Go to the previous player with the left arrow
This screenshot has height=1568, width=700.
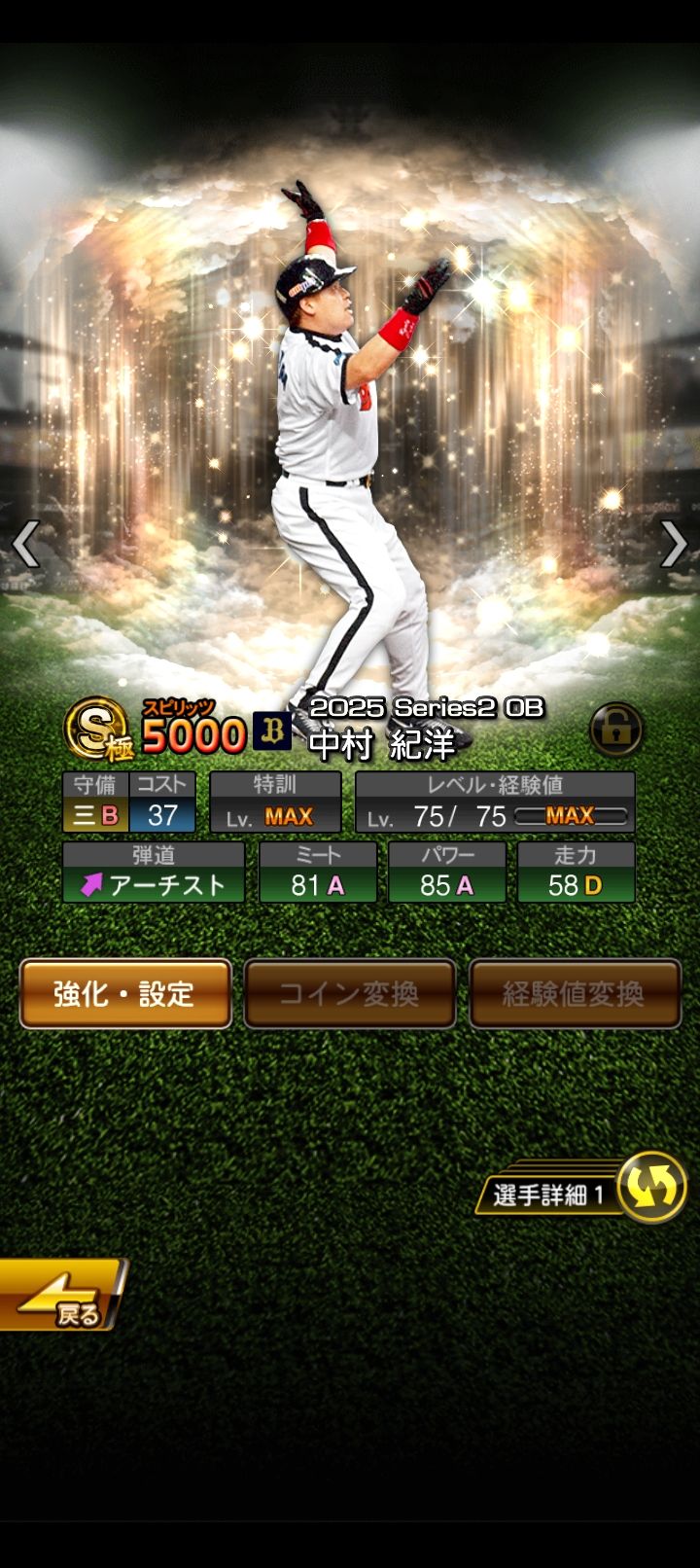[25, 544]
